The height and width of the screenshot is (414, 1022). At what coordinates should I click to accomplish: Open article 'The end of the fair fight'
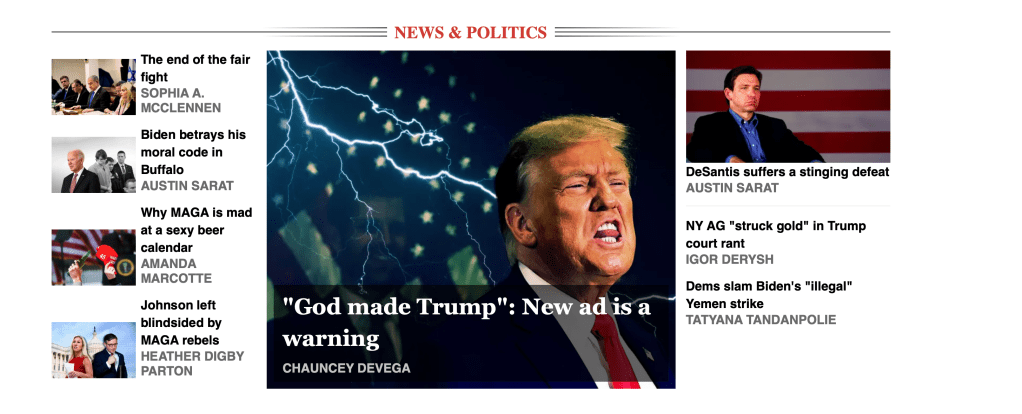[x=195, y=68]
